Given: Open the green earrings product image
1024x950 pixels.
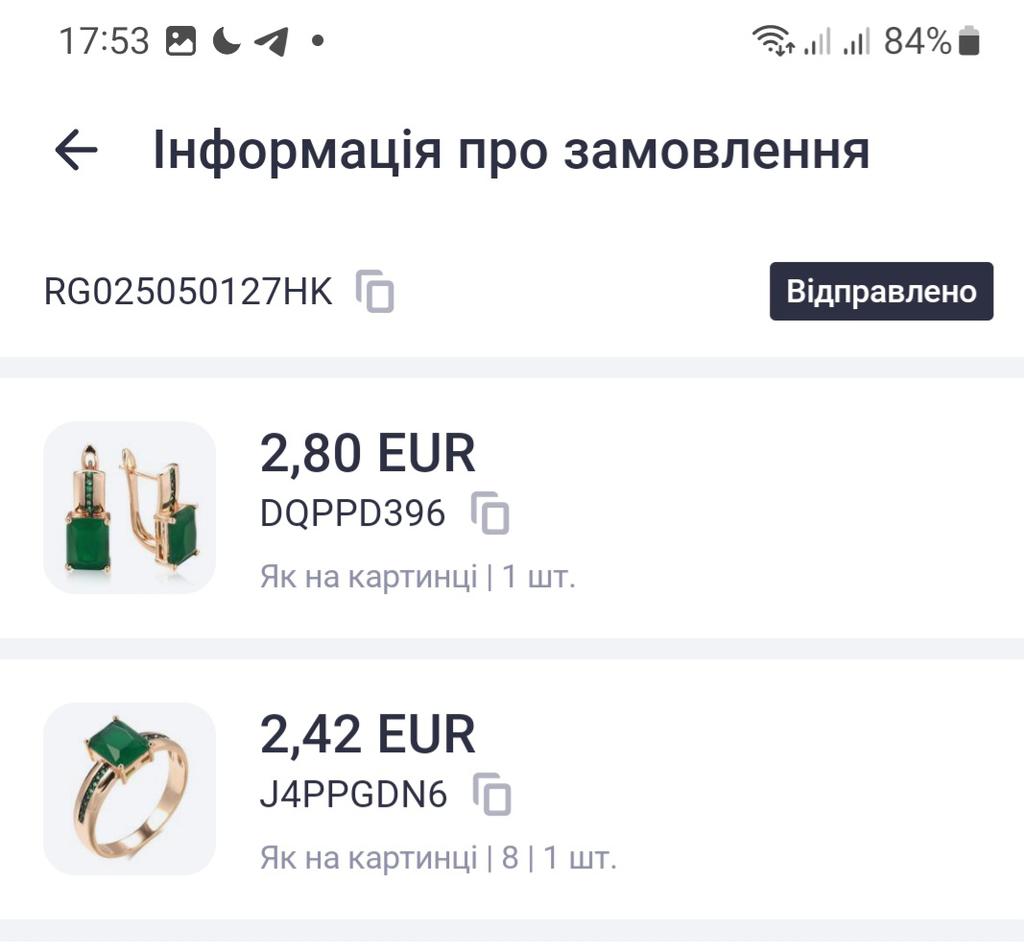Looking at the screenshot, I should tap(130, 508).
